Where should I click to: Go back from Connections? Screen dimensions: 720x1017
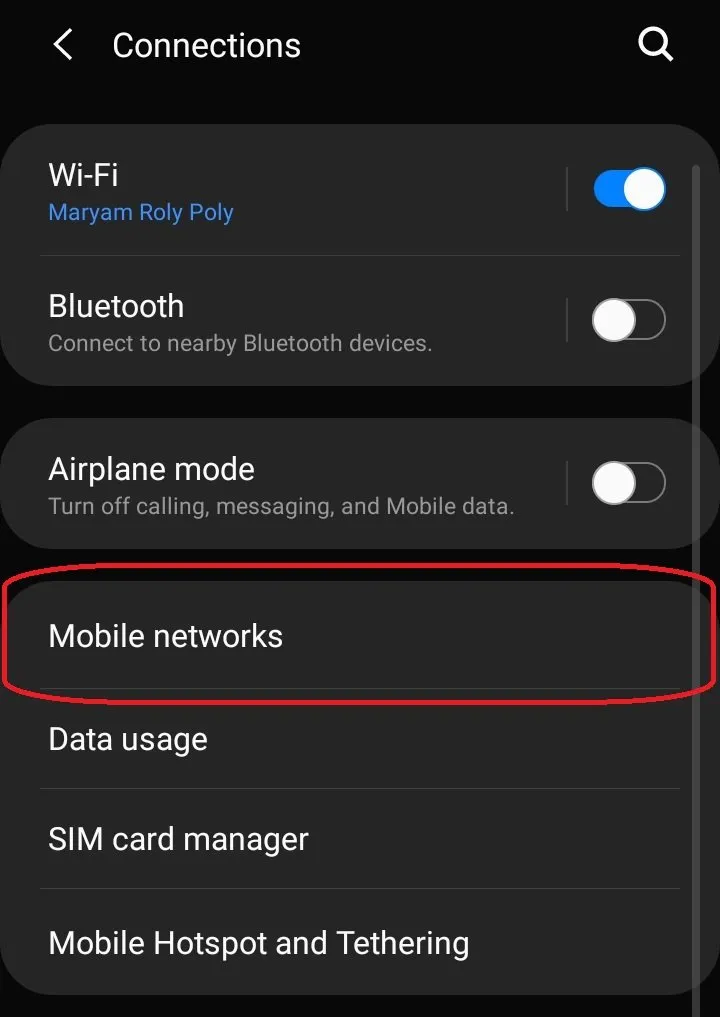tap(63, 45)
